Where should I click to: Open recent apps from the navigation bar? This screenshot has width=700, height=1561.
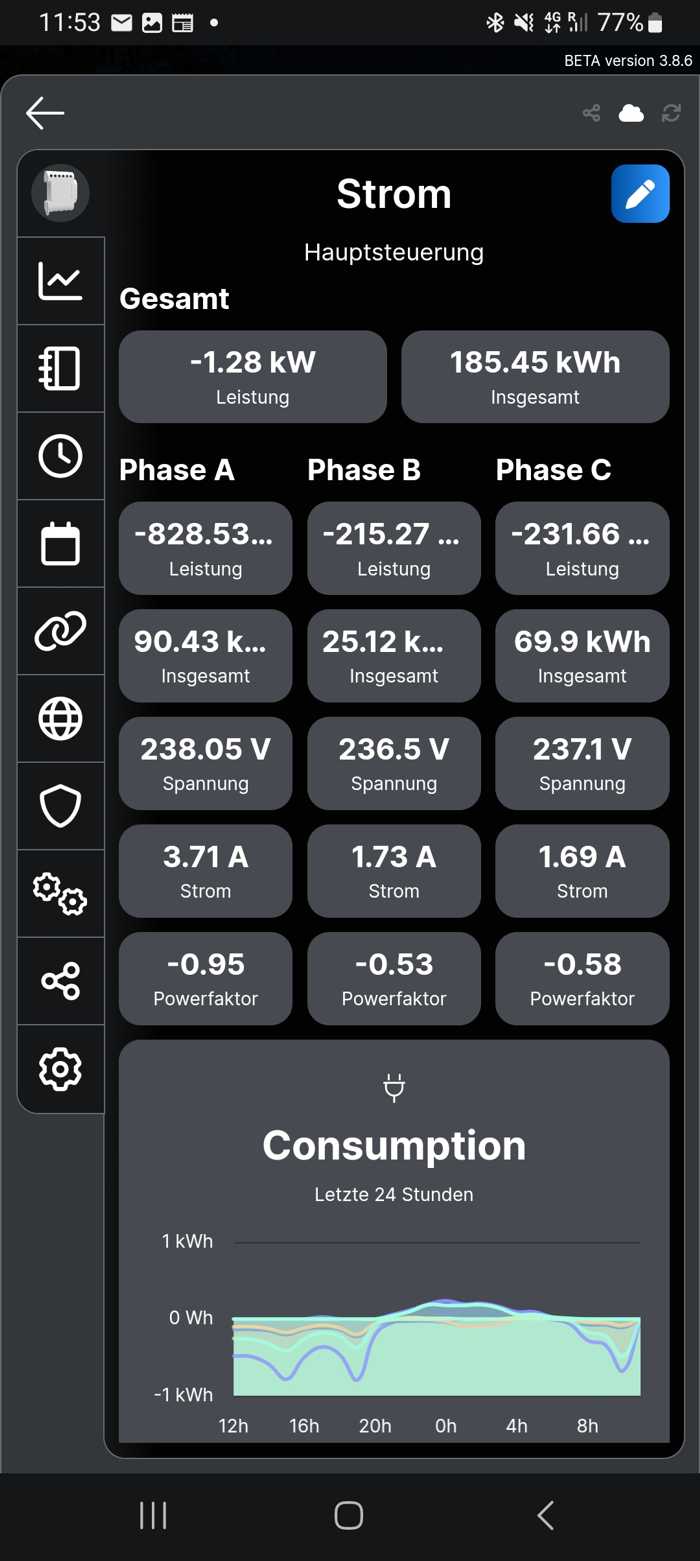(x=153, y=1515)
